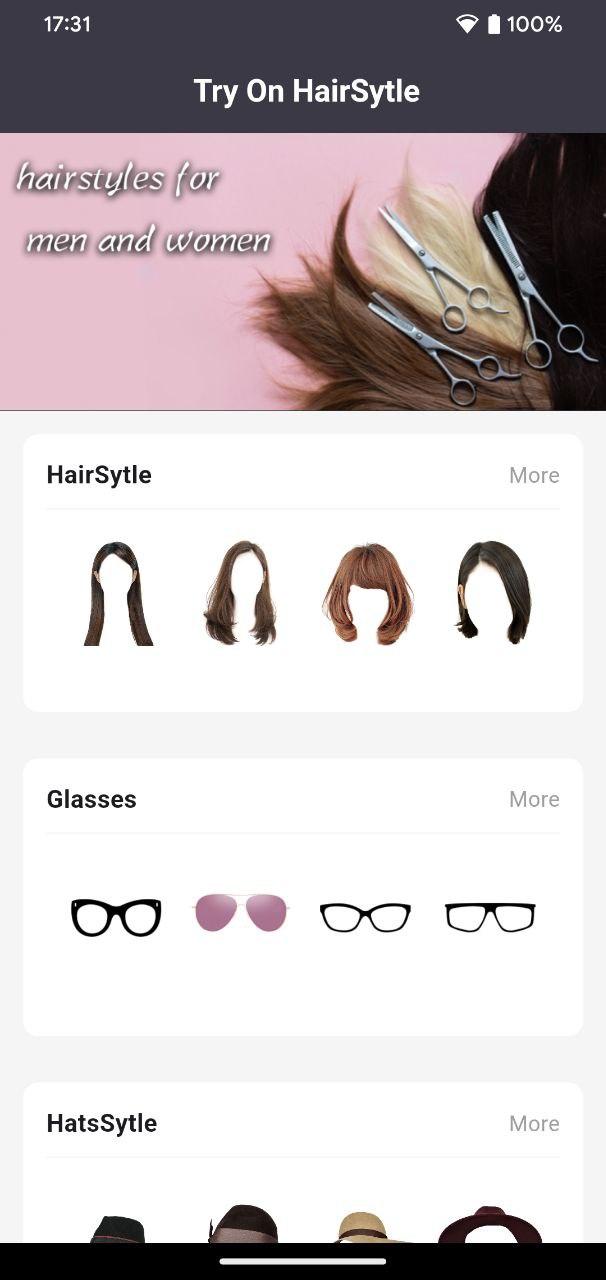Select the thin cat-eye black glasses
606x1280 pixels.
tap(365, 917)
